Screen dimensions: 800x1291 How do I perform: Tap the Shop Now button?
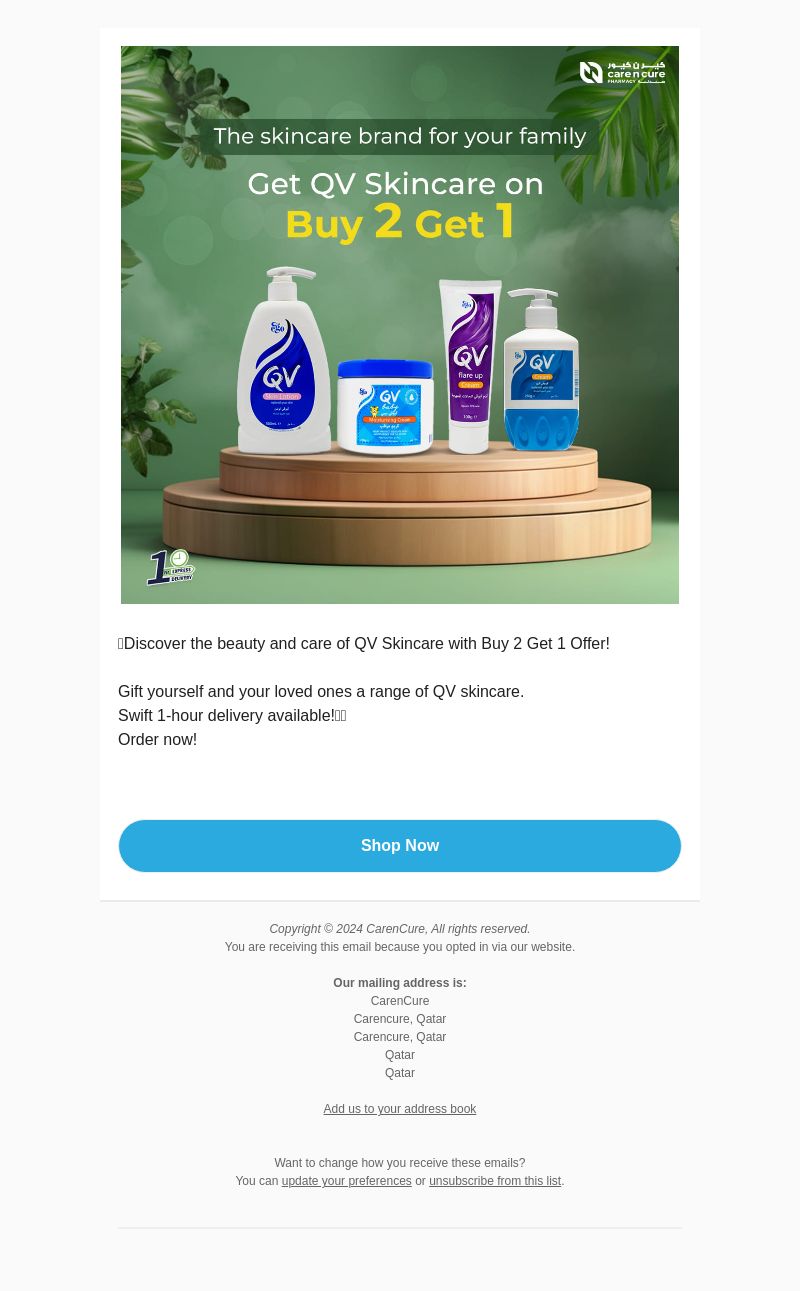pos(400,846)
